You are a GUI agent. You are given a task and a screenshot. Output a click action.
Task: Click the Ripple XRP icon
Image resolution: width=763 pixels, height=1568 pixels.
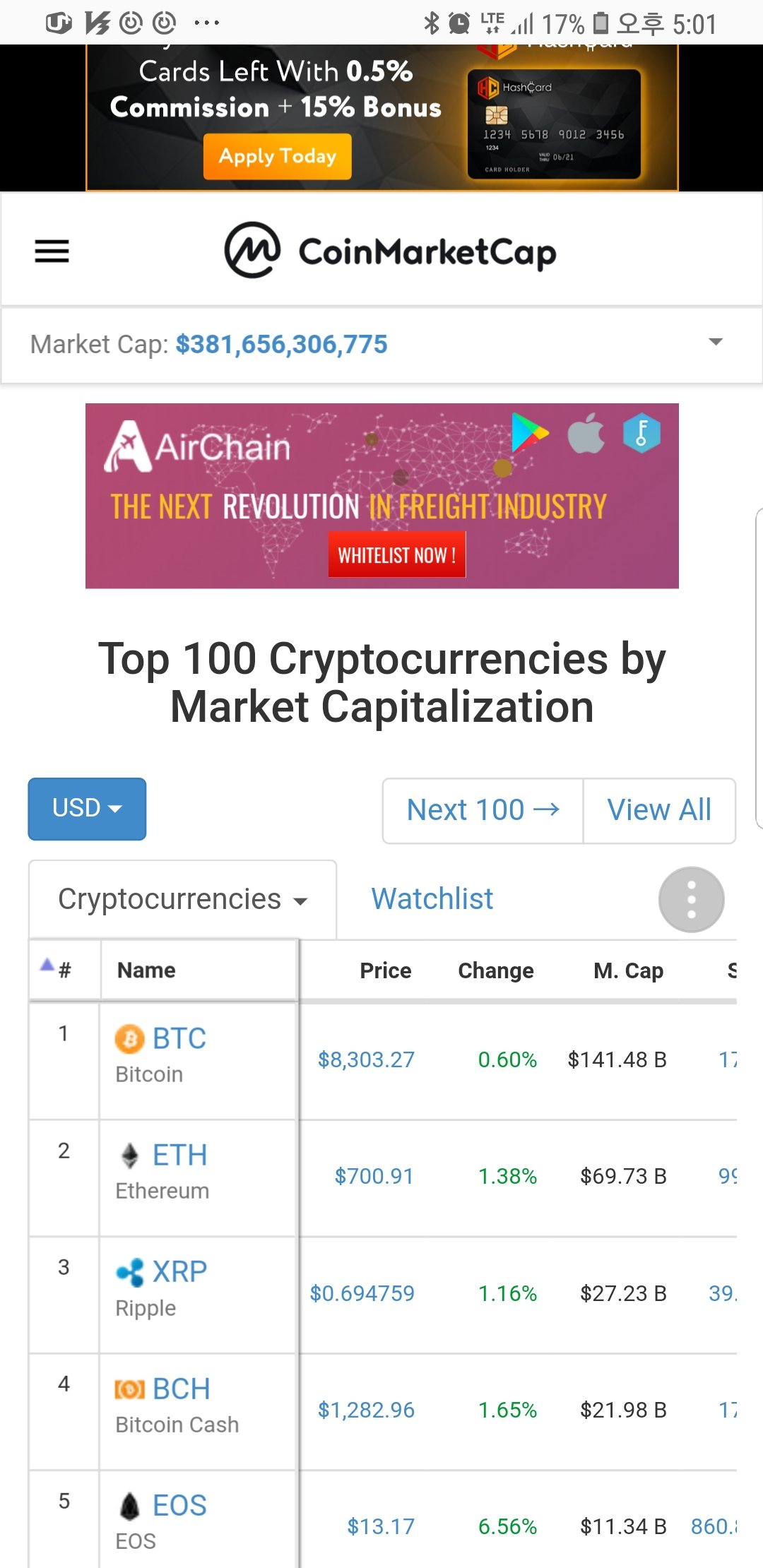click(130, 1271)
